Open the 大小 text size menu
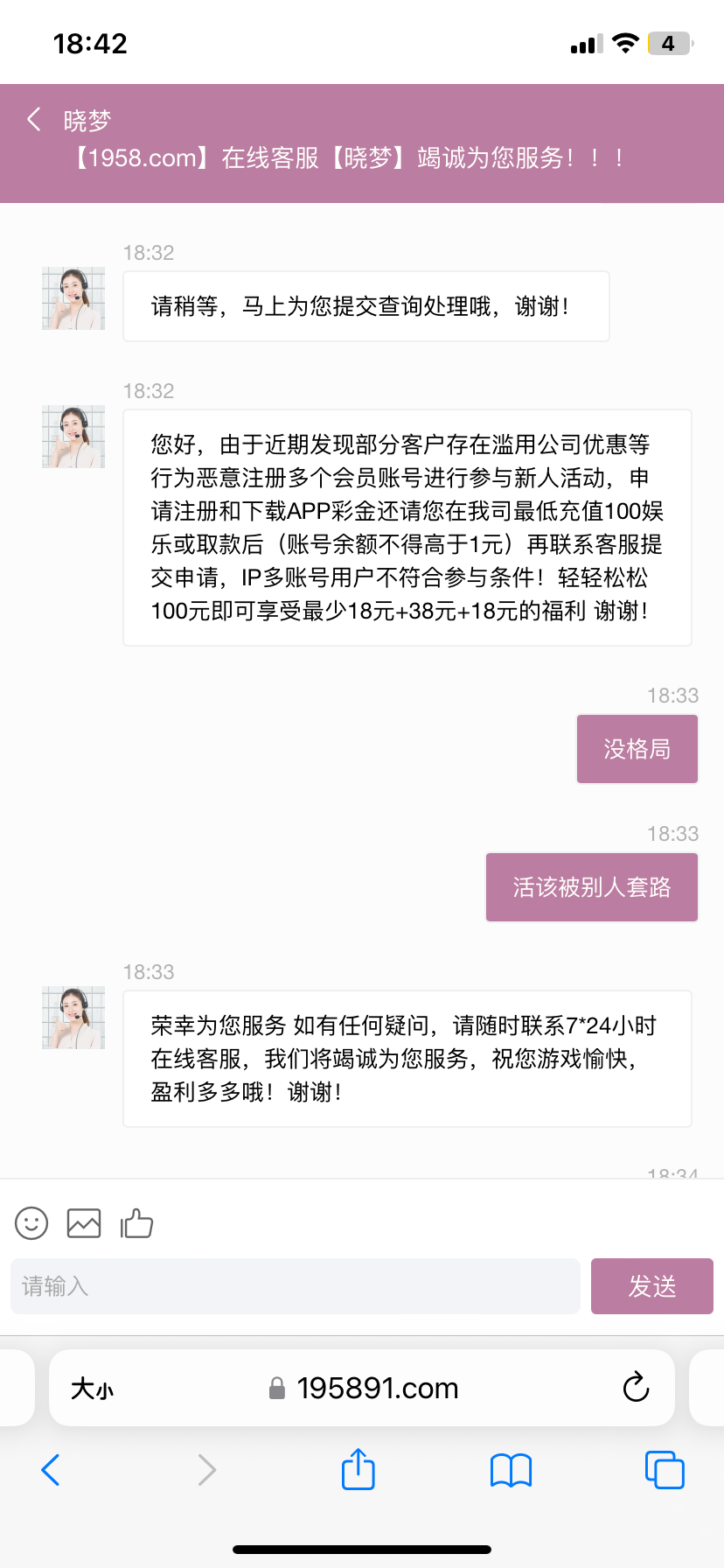This screenshot has width=724, height=1568. 92,1388
